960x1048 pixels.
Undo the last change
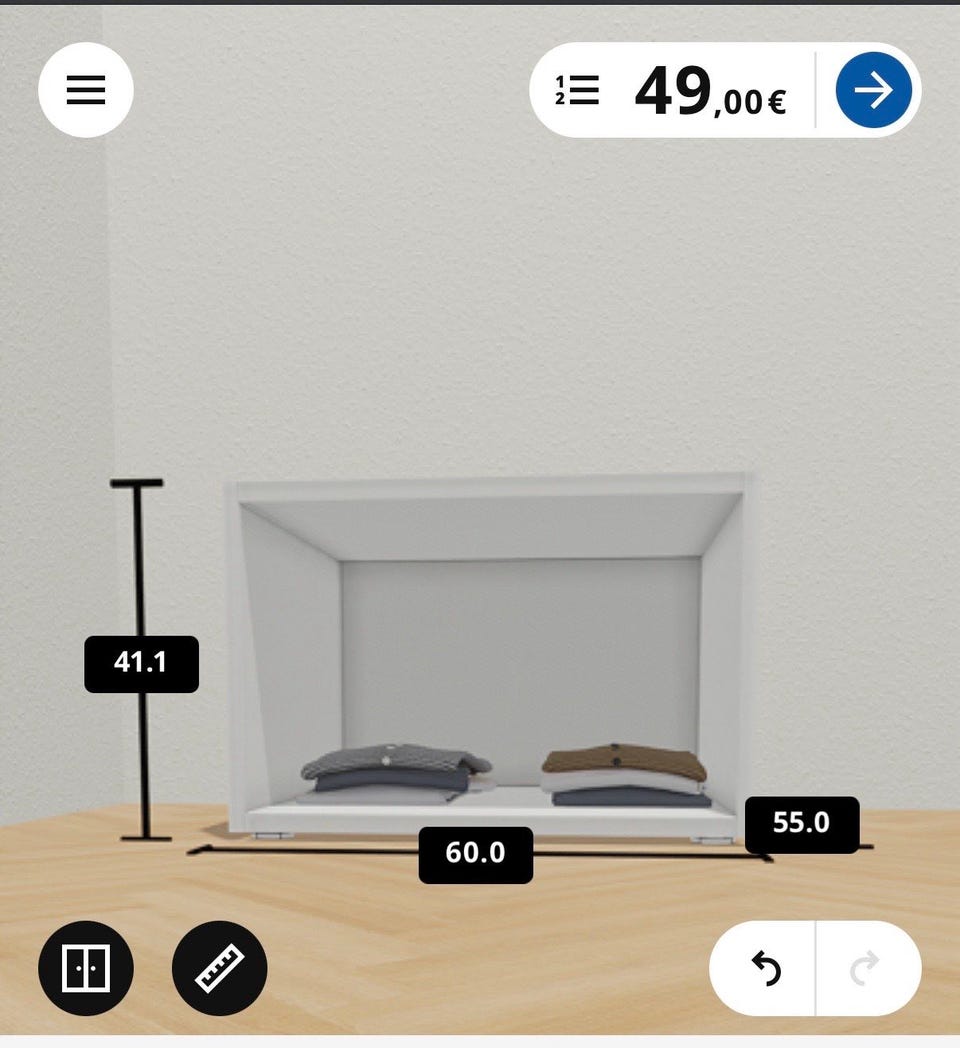click(765, 968)
